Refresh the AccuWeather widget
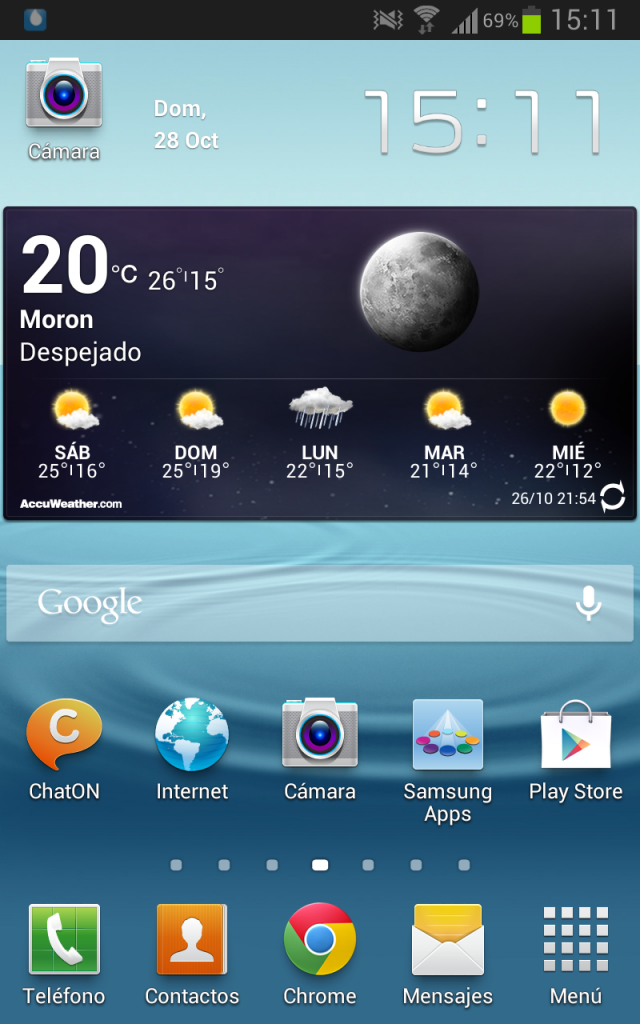The height and width of the screenshot is (1024, 640). (612, 496)
